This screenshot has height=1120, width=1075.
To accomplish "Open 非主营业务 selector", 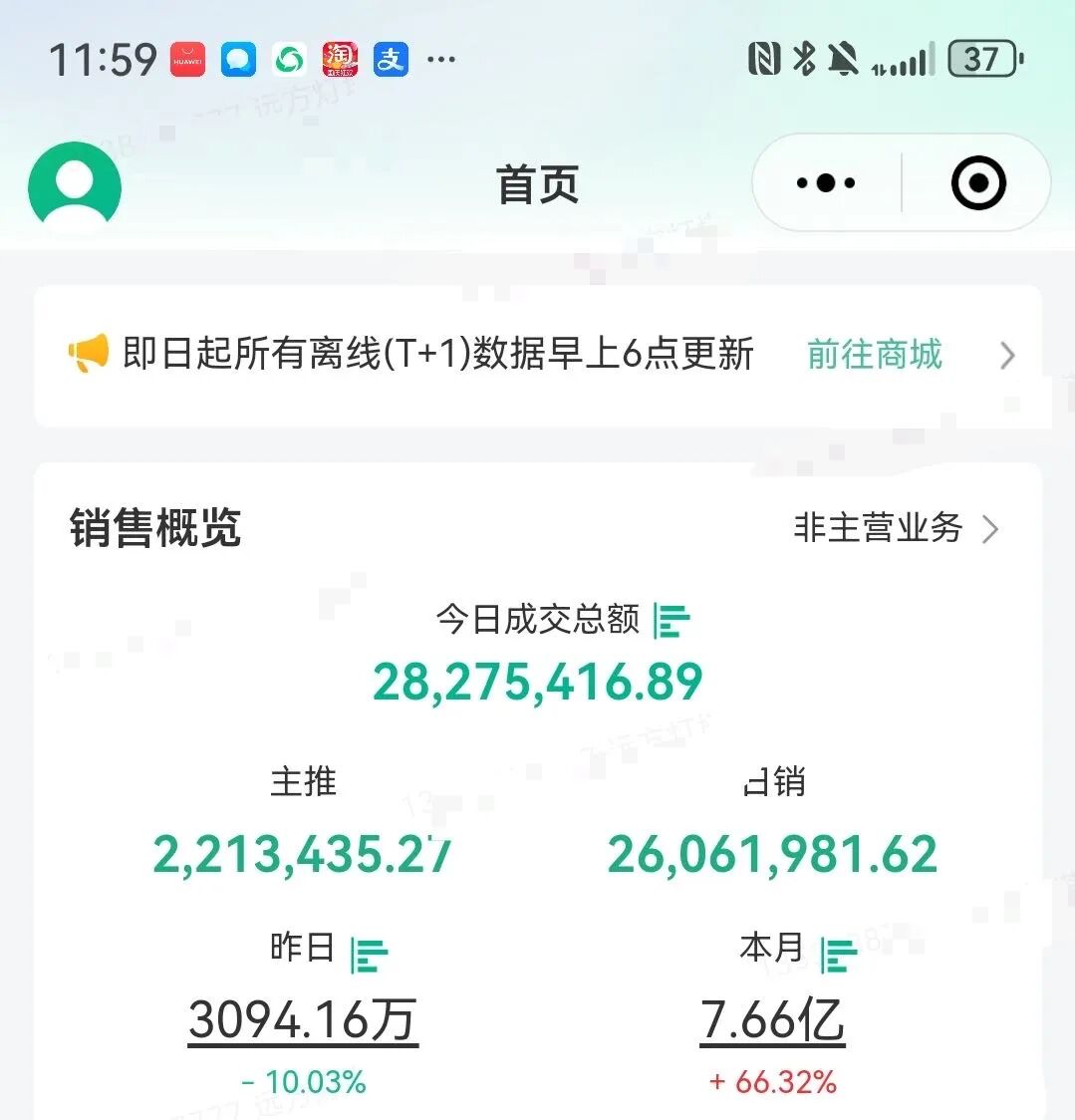I will (895, 528).
